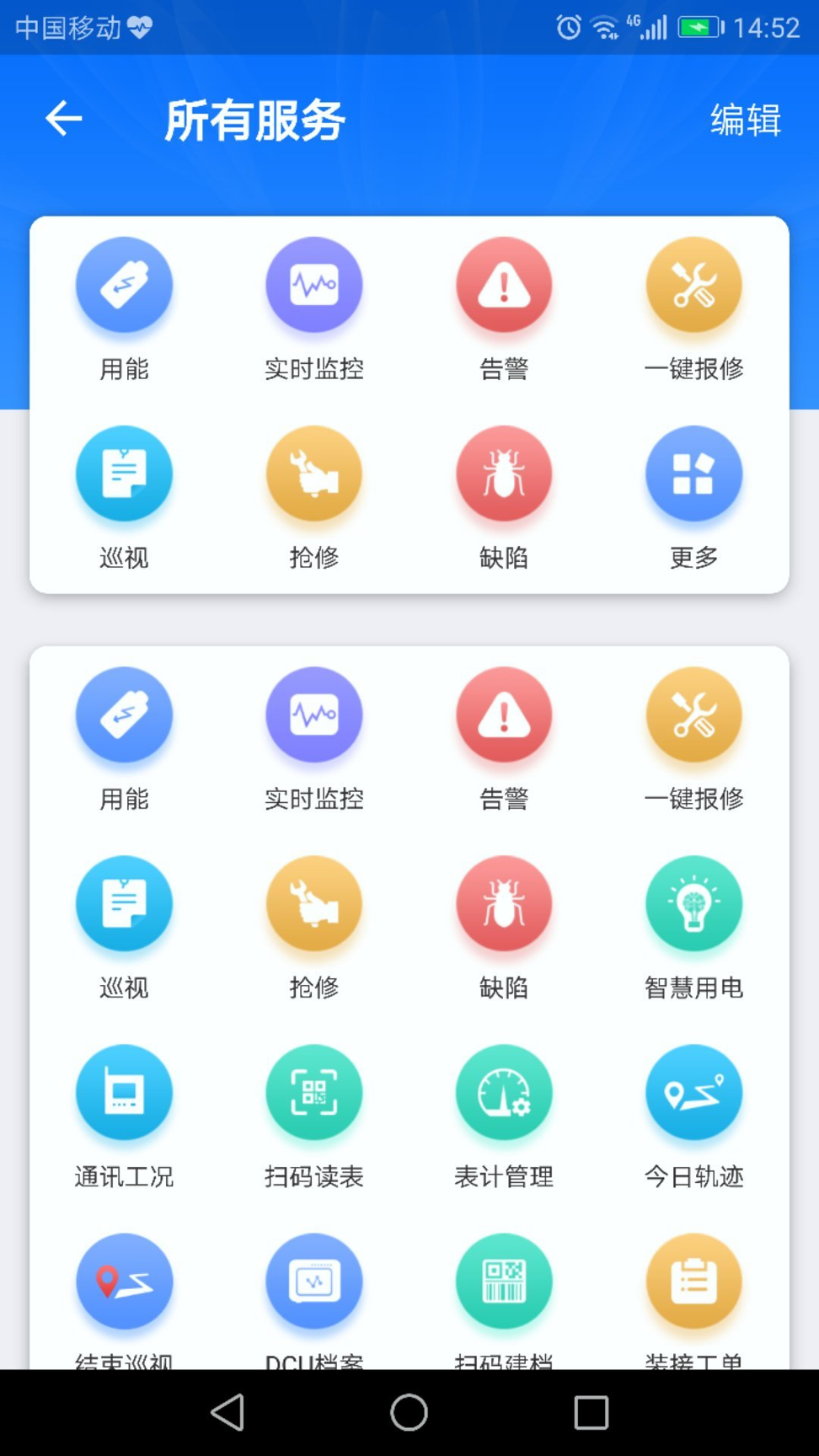Open the 抢修 emergency repair icon
The height and width of the screenshot is (1456, 819).
point(314,474)
